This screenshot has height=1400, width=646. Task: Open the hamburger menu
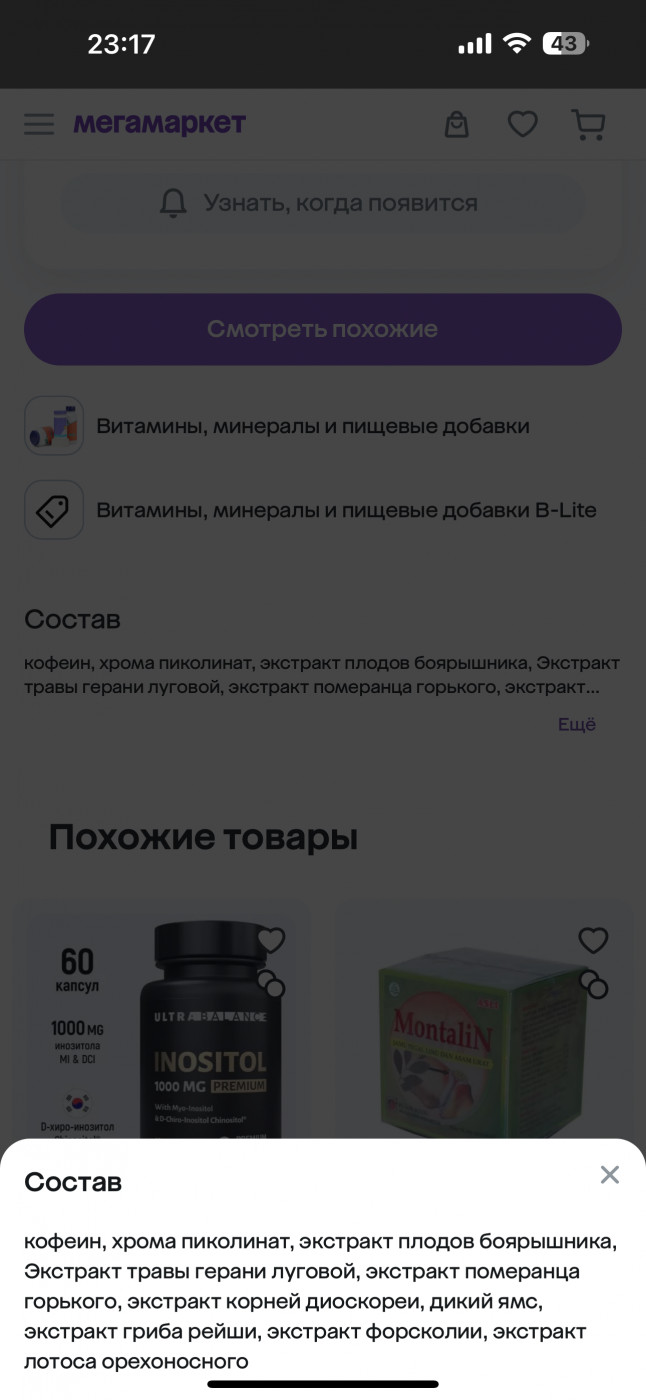pyautogui.click(x=39, y=124)
